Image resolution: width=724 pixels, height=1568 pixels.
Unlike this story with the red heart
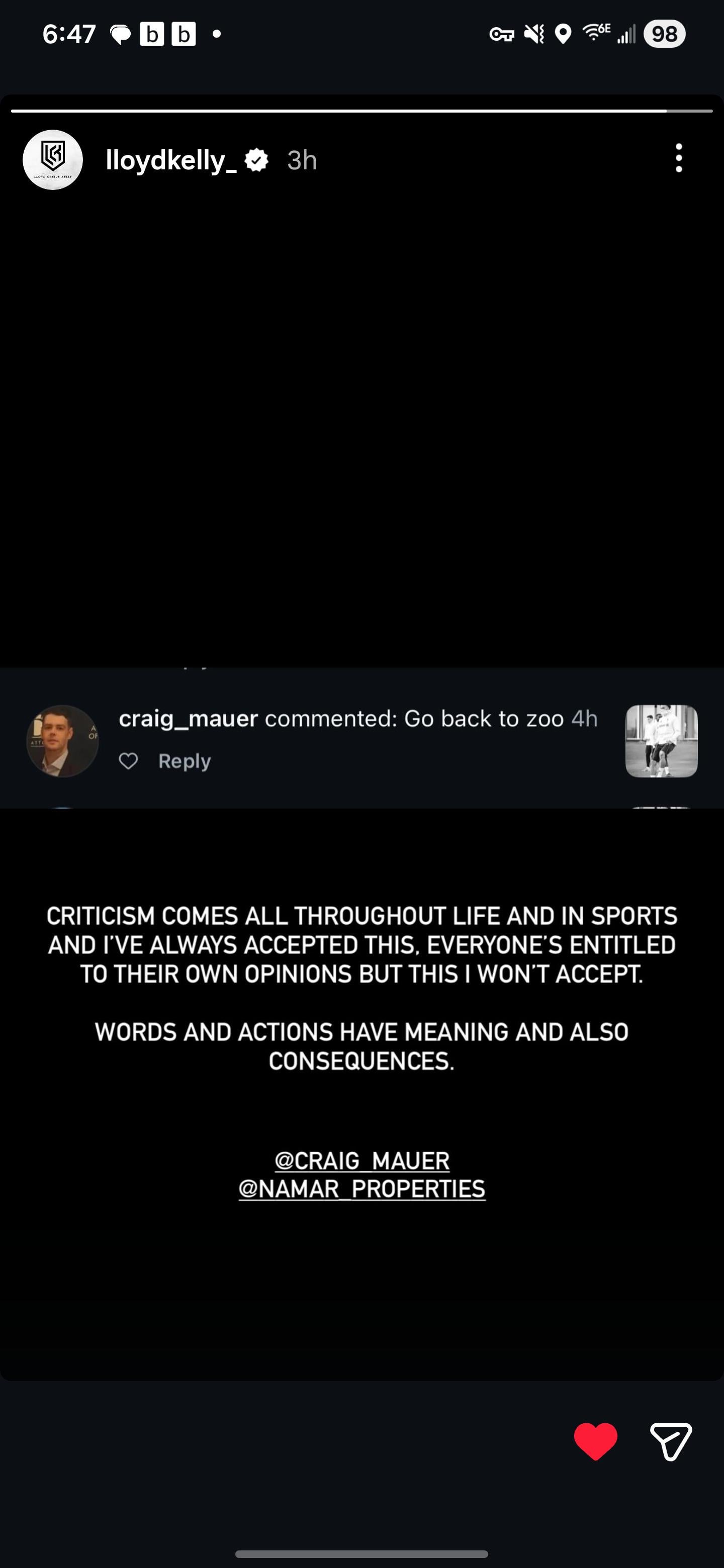595,1441
